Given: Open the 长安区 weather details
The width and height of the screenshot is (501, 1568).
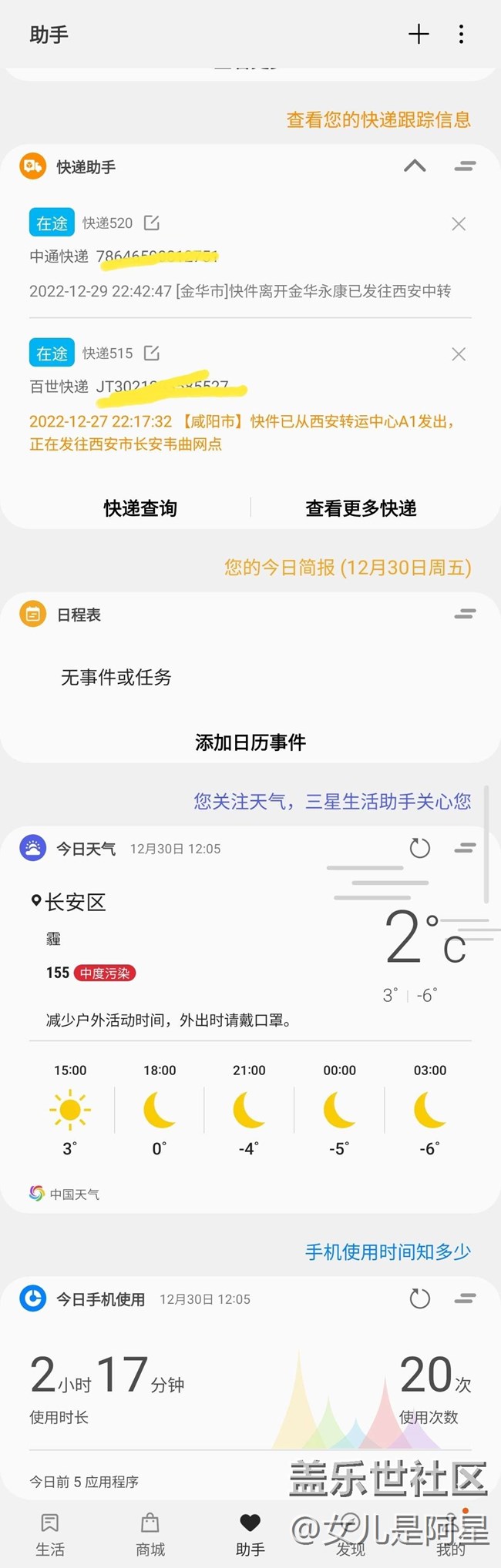Looking at the screenshot, I should (76, 902).
